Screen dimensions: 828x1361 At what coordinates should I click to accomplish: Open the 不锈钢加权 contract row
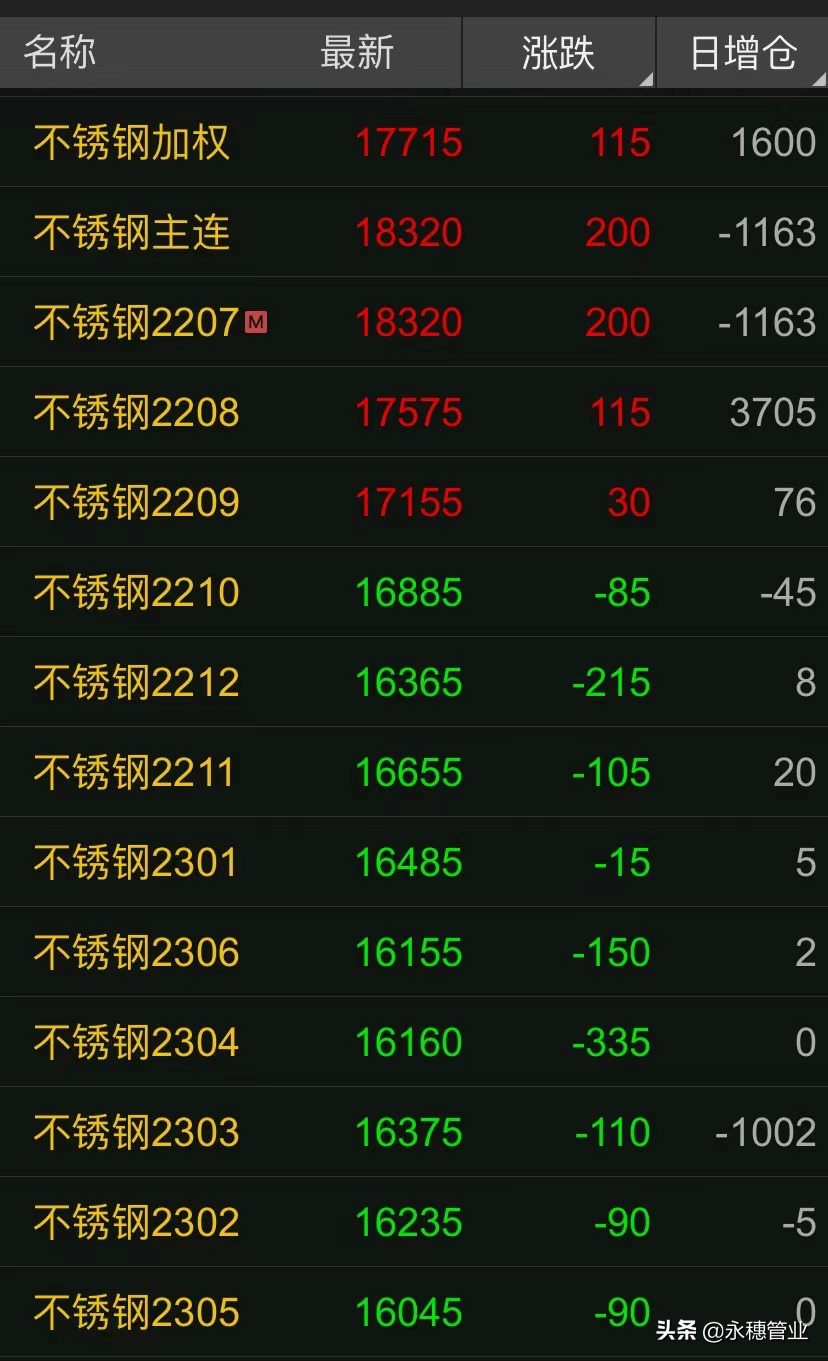[414, 142]
